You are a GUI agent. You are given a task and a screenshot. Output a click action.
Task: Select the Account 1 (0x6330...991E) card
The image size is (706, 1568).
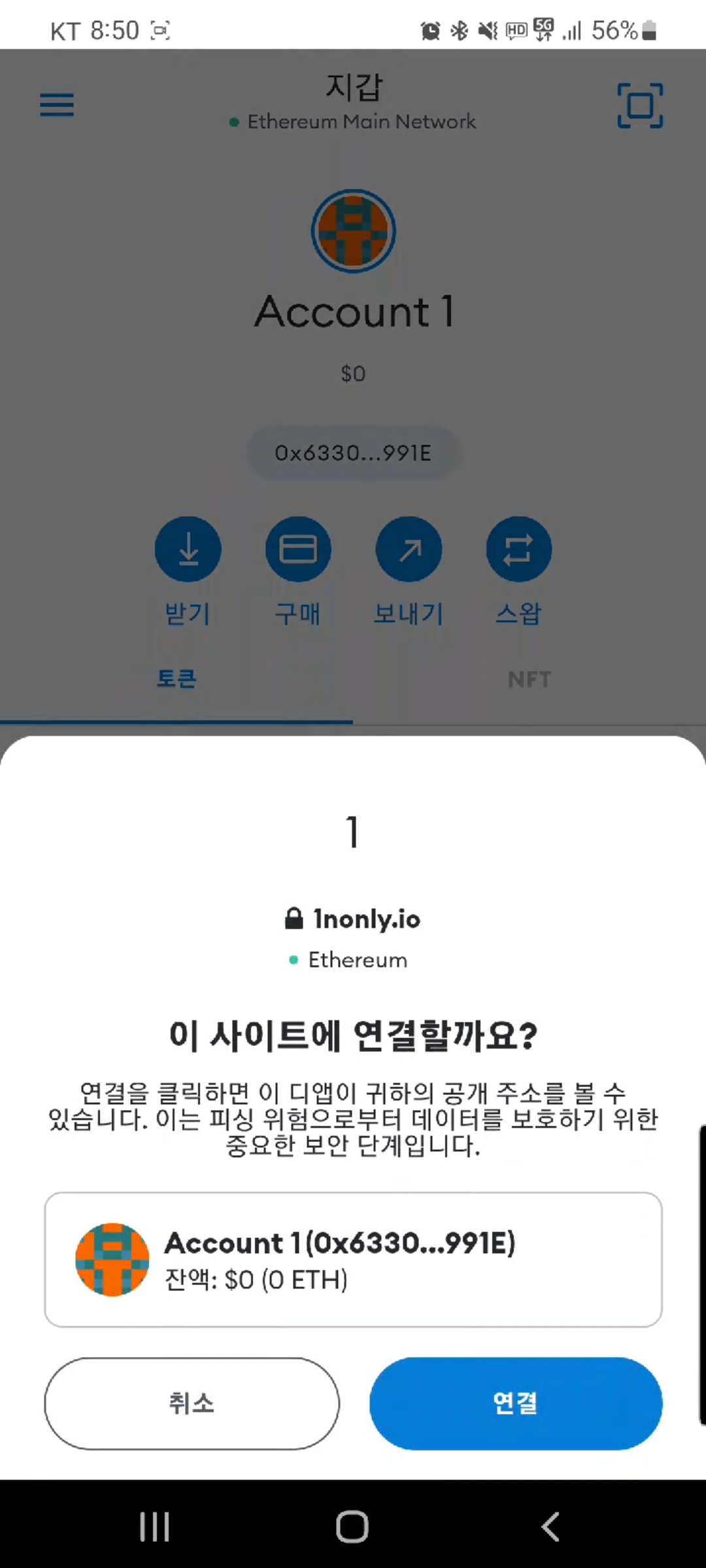(353, 1260)
